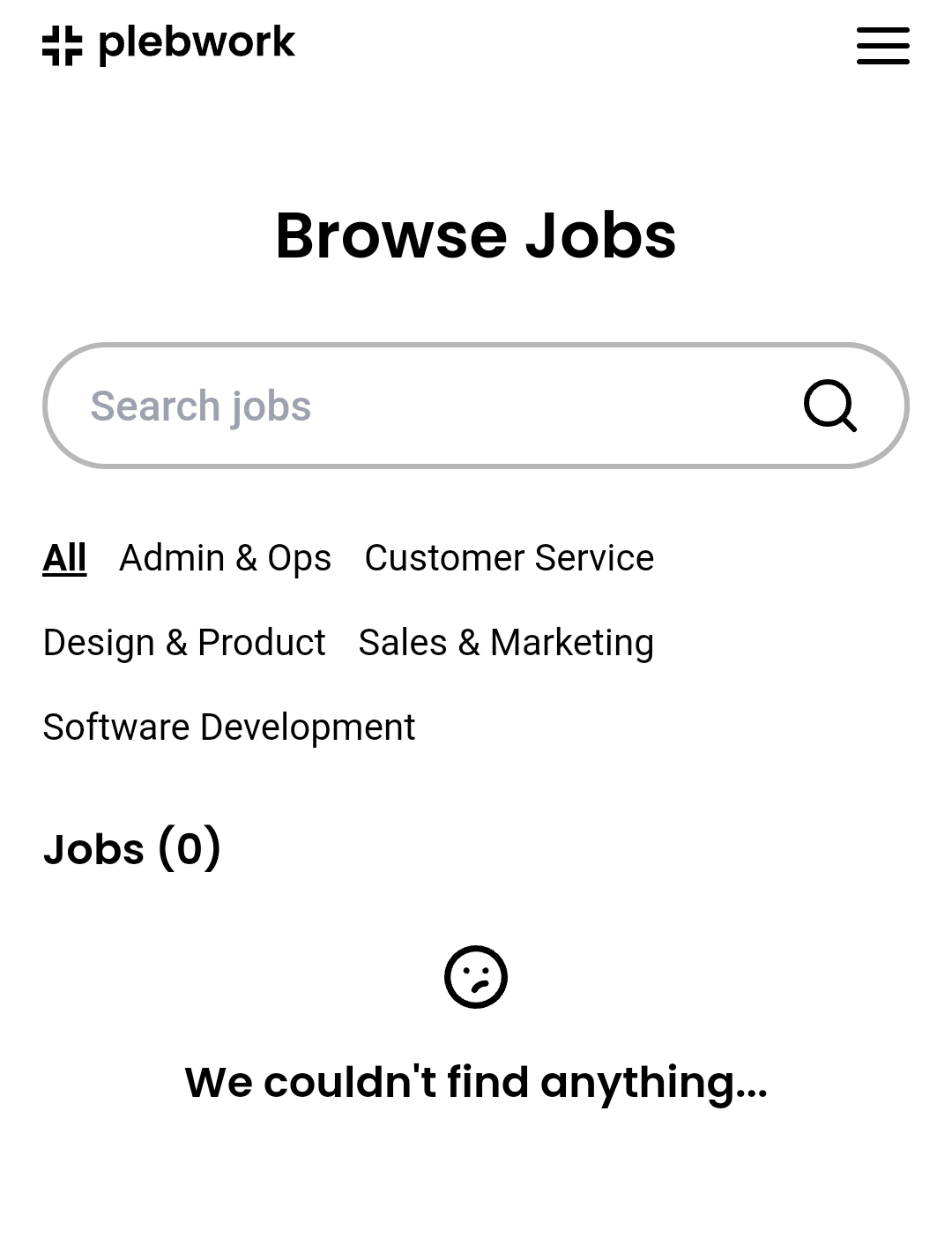
Task: View Software Development jobs
Action: (x=228, y=727)
